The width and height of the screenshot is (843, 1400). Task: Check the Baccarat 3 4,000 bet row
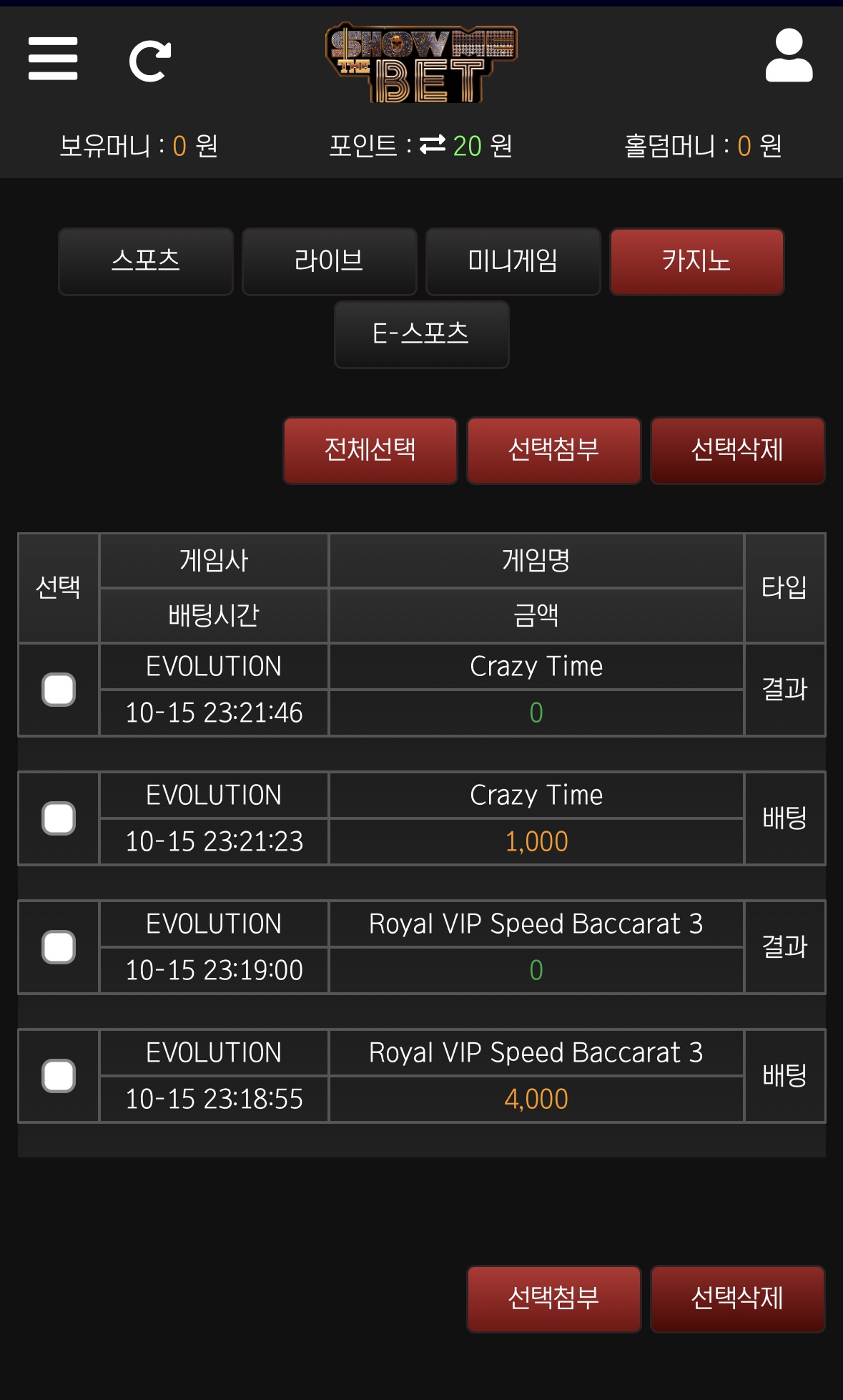point(59,1076)
